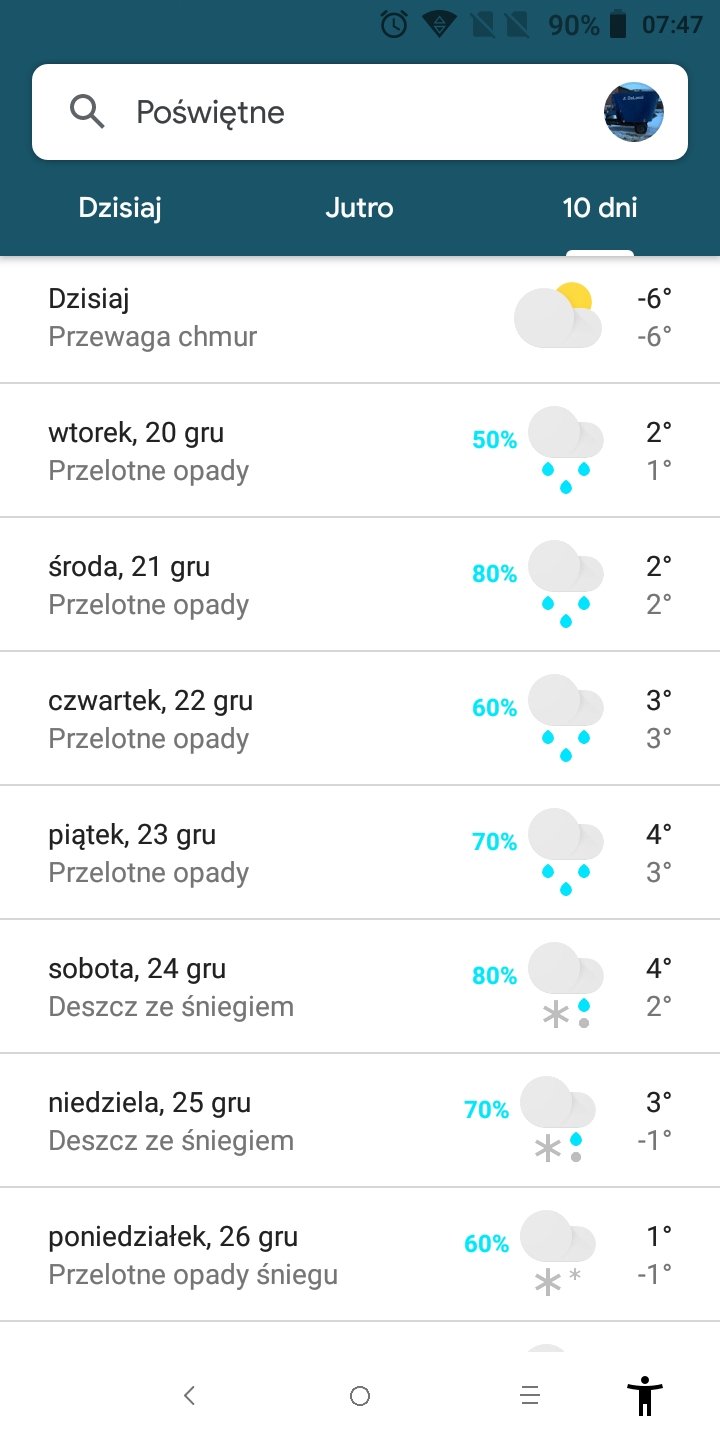The width and height of the screenshot is (720, 1440).
Task: Expand the sobota, 24 gru forecast
Action: coord(360,987)
